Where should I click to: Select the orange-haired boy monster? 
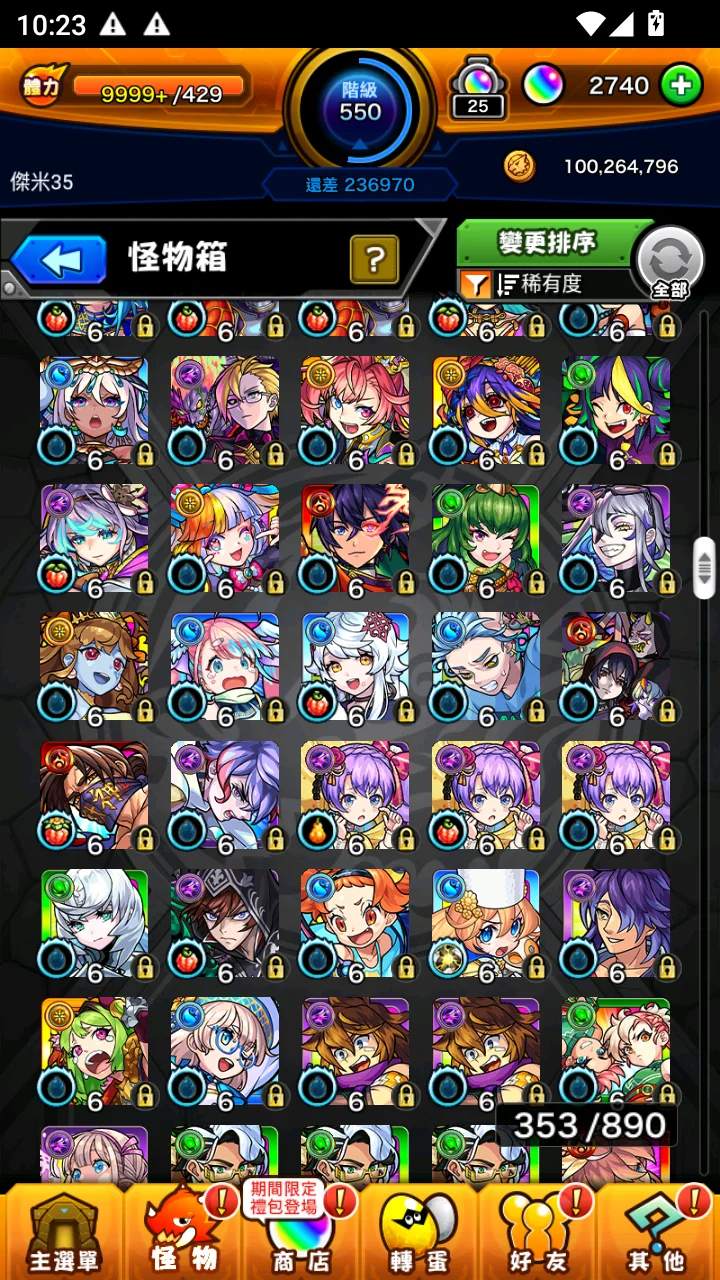(x=355, y=922)
